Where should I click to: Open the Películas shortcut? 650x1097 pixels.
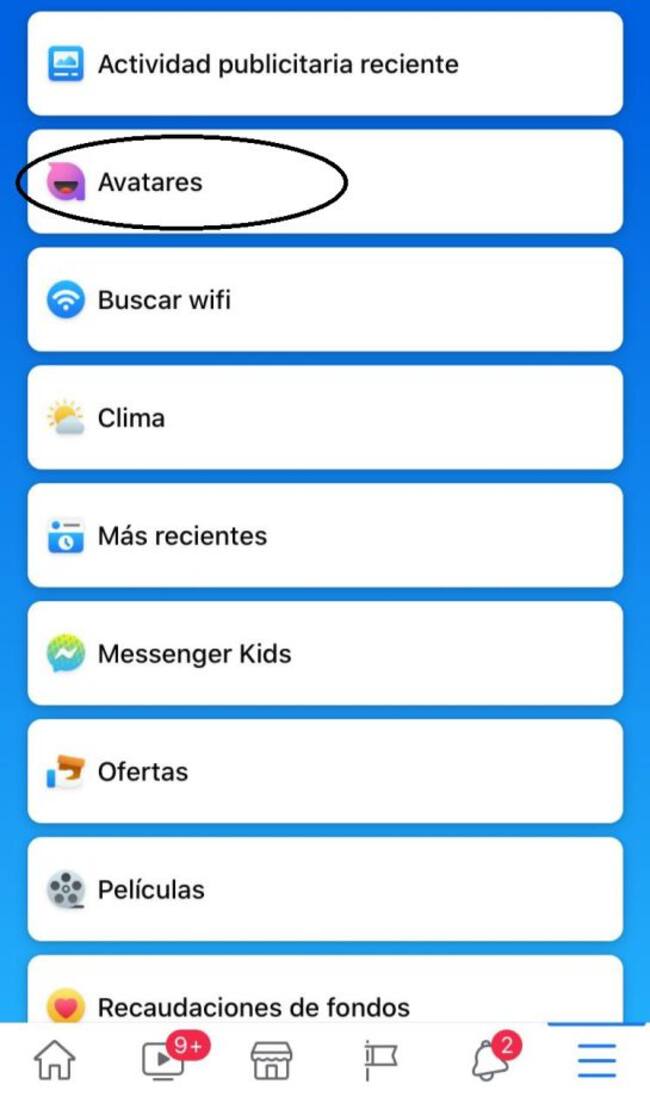pos(324,890)
